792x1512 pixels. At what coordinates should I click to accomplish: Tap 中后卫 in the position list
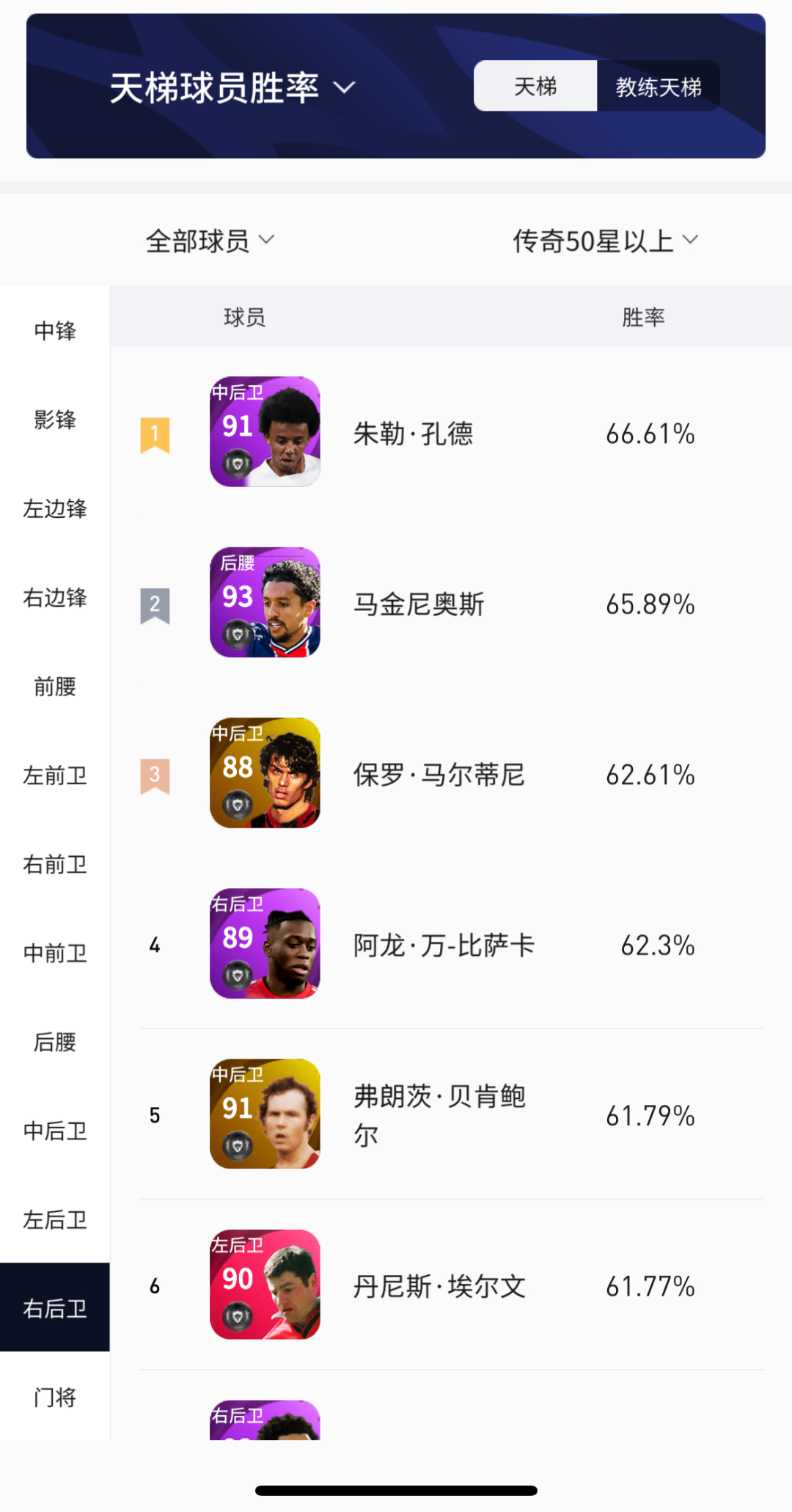pyautogui.click(x=55, y=1131)
